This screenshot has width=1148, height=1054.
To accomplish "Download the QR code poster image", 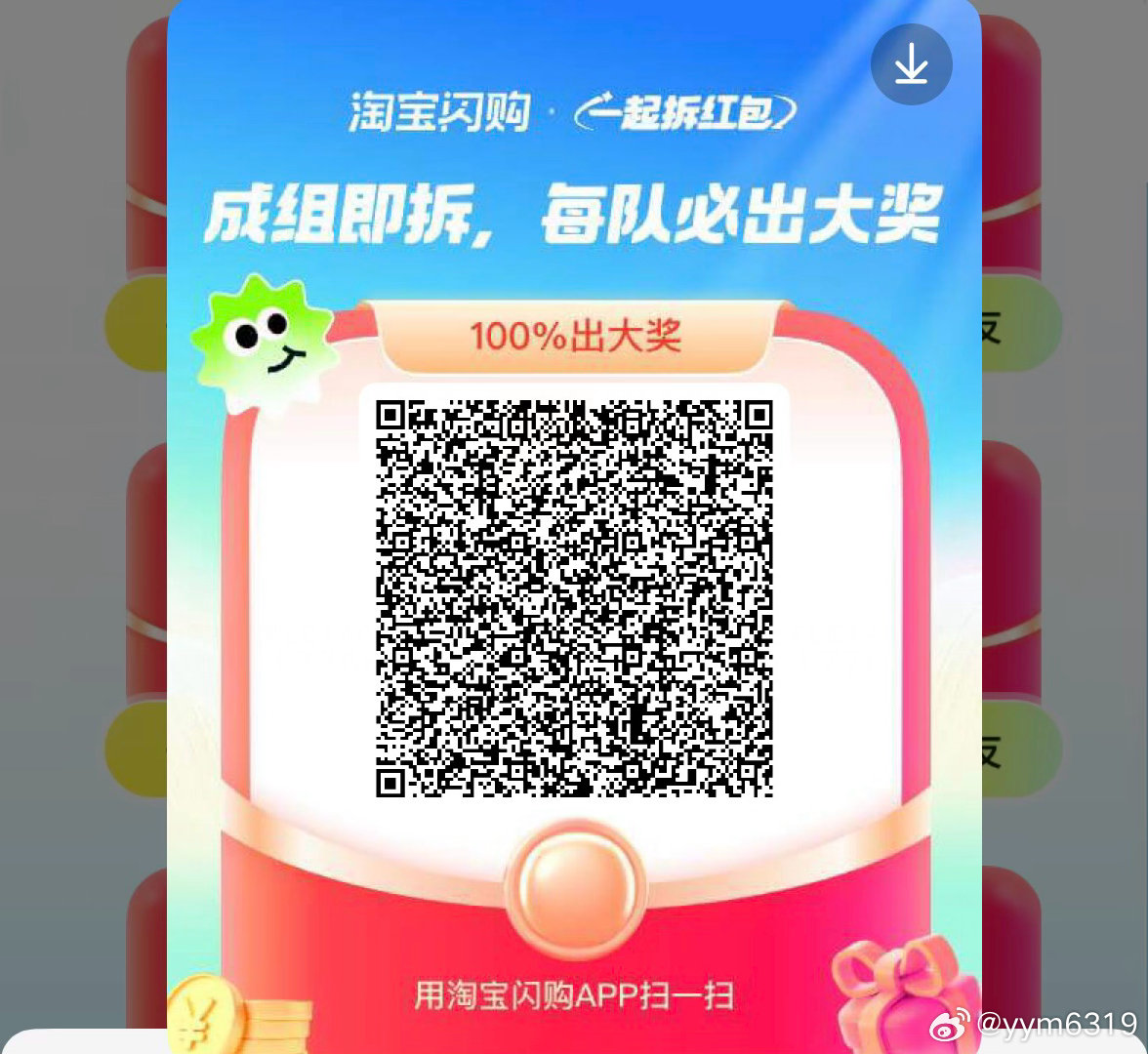I will coord(911,64).
